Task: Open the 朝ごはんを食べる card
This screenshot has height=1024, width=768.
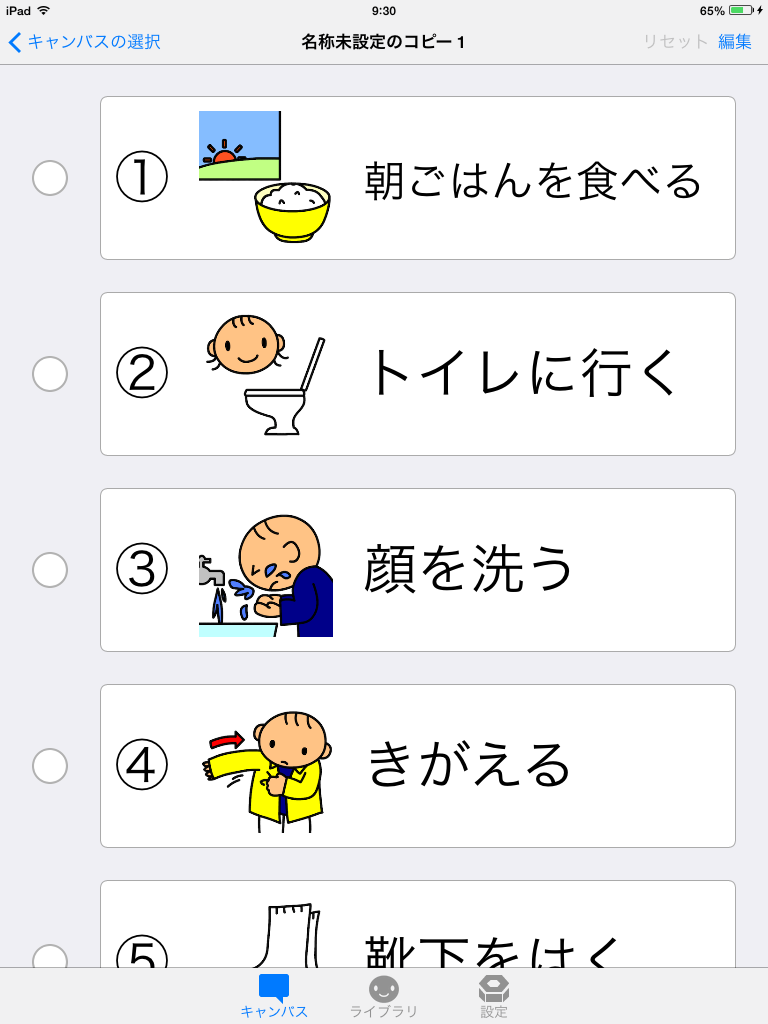Action: coord(418,178)
